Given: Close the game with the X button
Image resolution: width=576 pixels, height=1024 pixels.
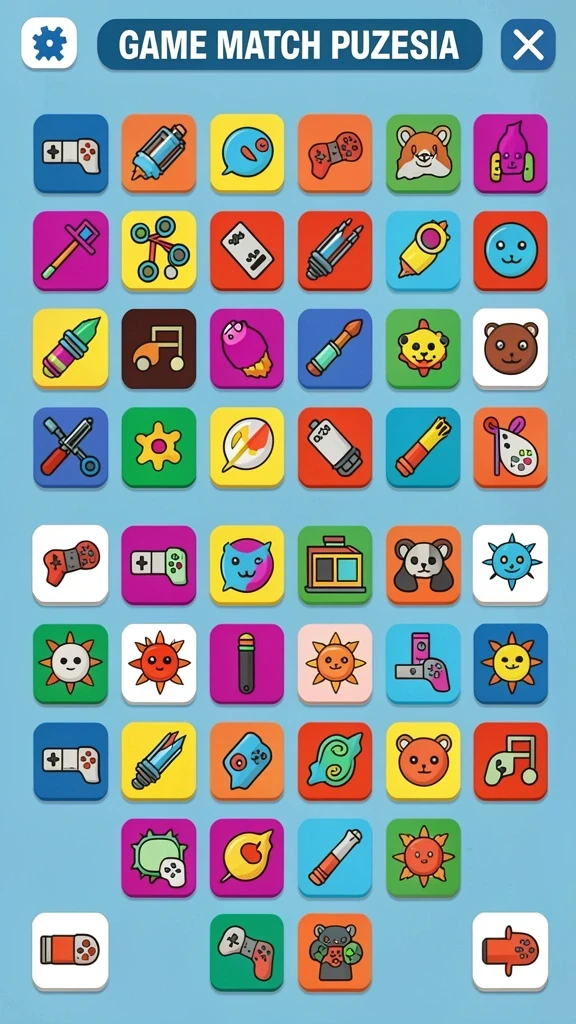Looking at the screenshot, I should point(528,44).
